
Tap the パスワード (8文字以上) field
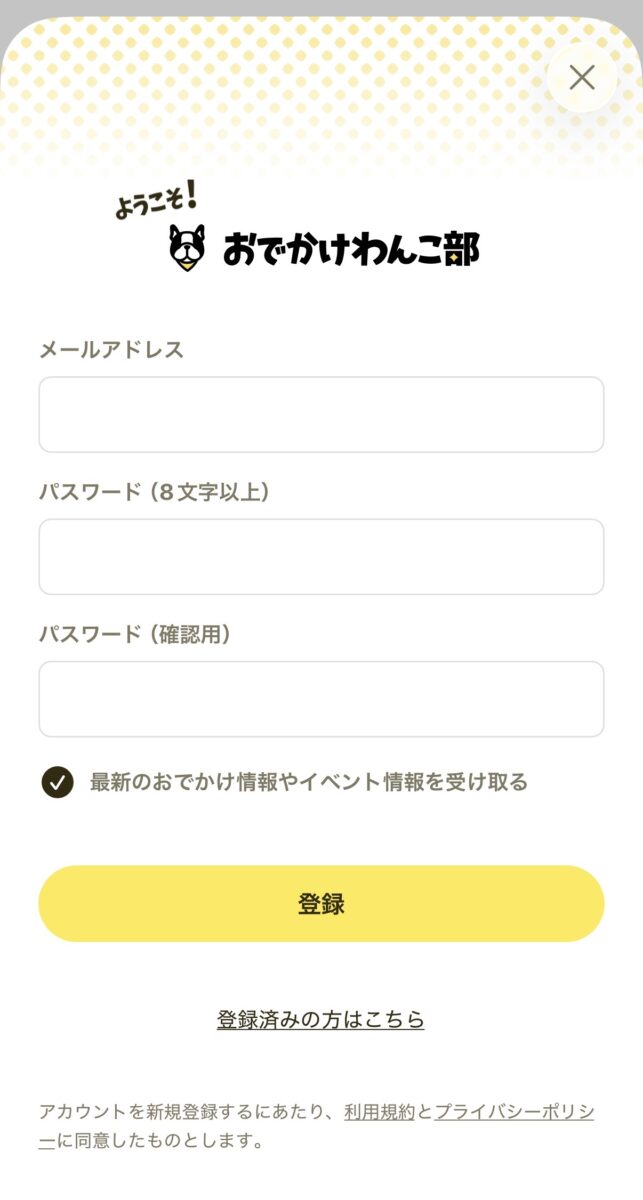[x=321, y=557]
